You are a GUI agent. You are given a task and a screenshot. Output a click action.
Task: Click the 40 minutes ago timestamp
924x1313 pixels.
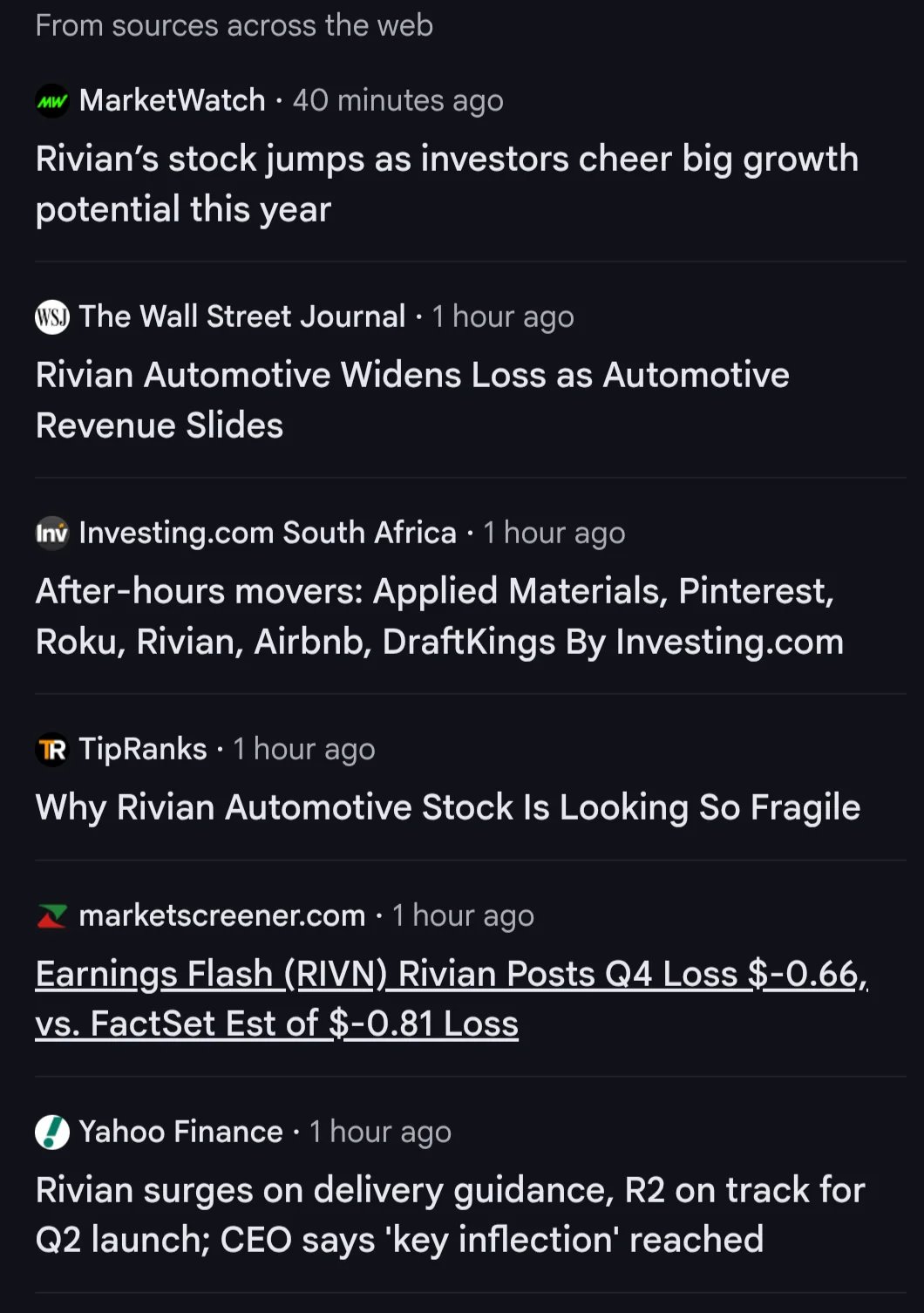coord(397,101)
